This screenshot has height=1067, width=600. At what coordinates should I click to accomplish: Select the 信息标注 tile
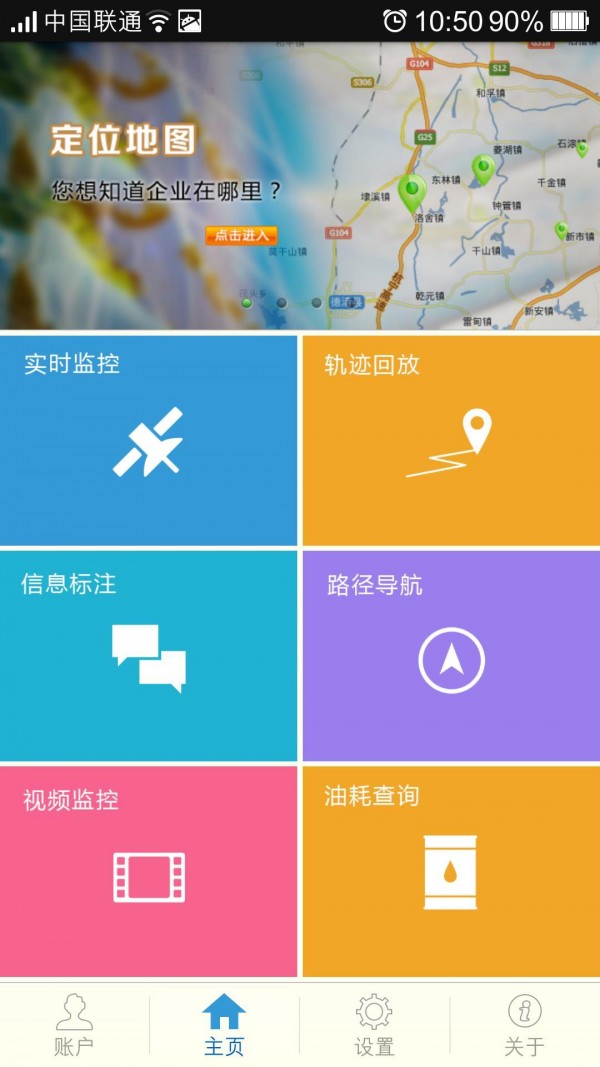pyautogui.click(x=149, y=655)
